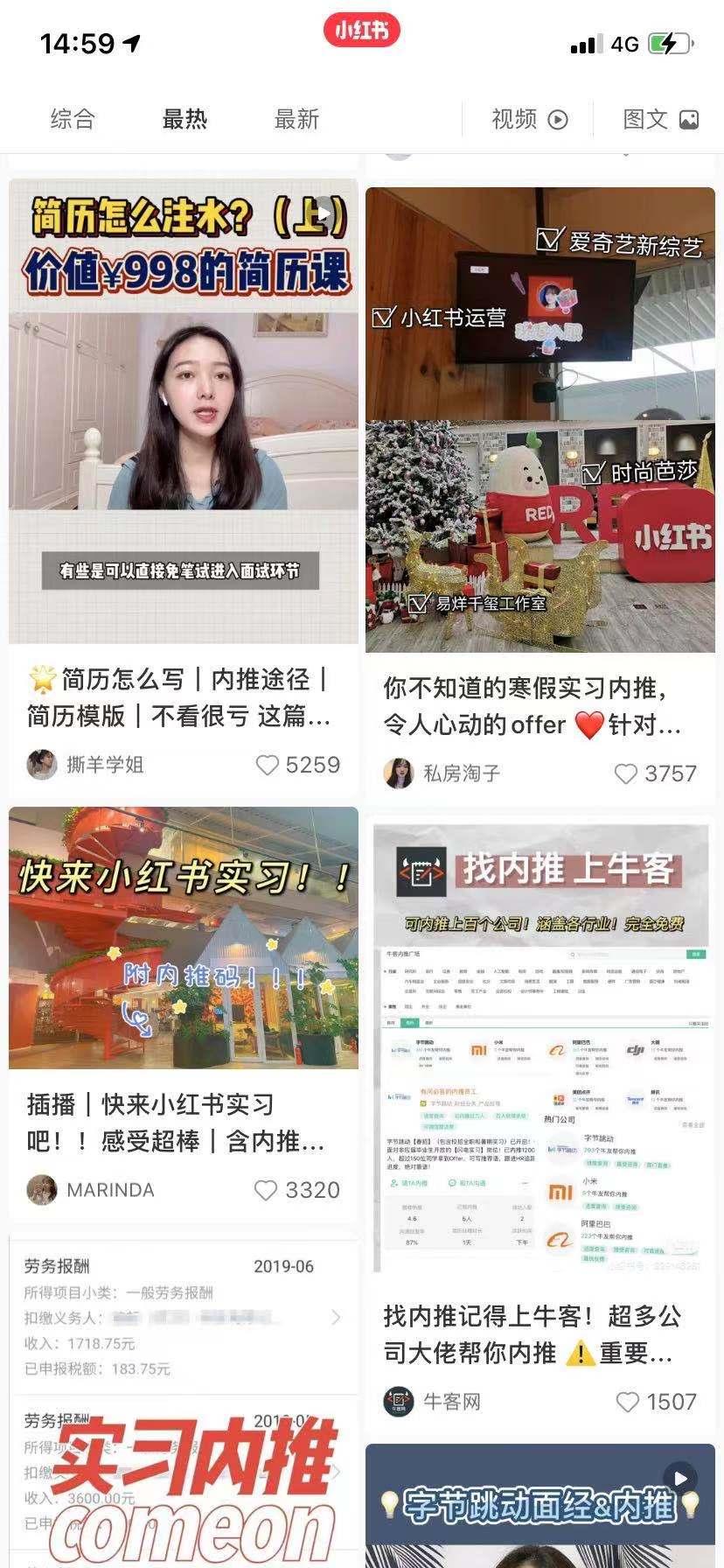This screenshot has width=724, height=1568.
Task: Open the 字节跳动面经&内推 video post
Action: coord(540,1507)
